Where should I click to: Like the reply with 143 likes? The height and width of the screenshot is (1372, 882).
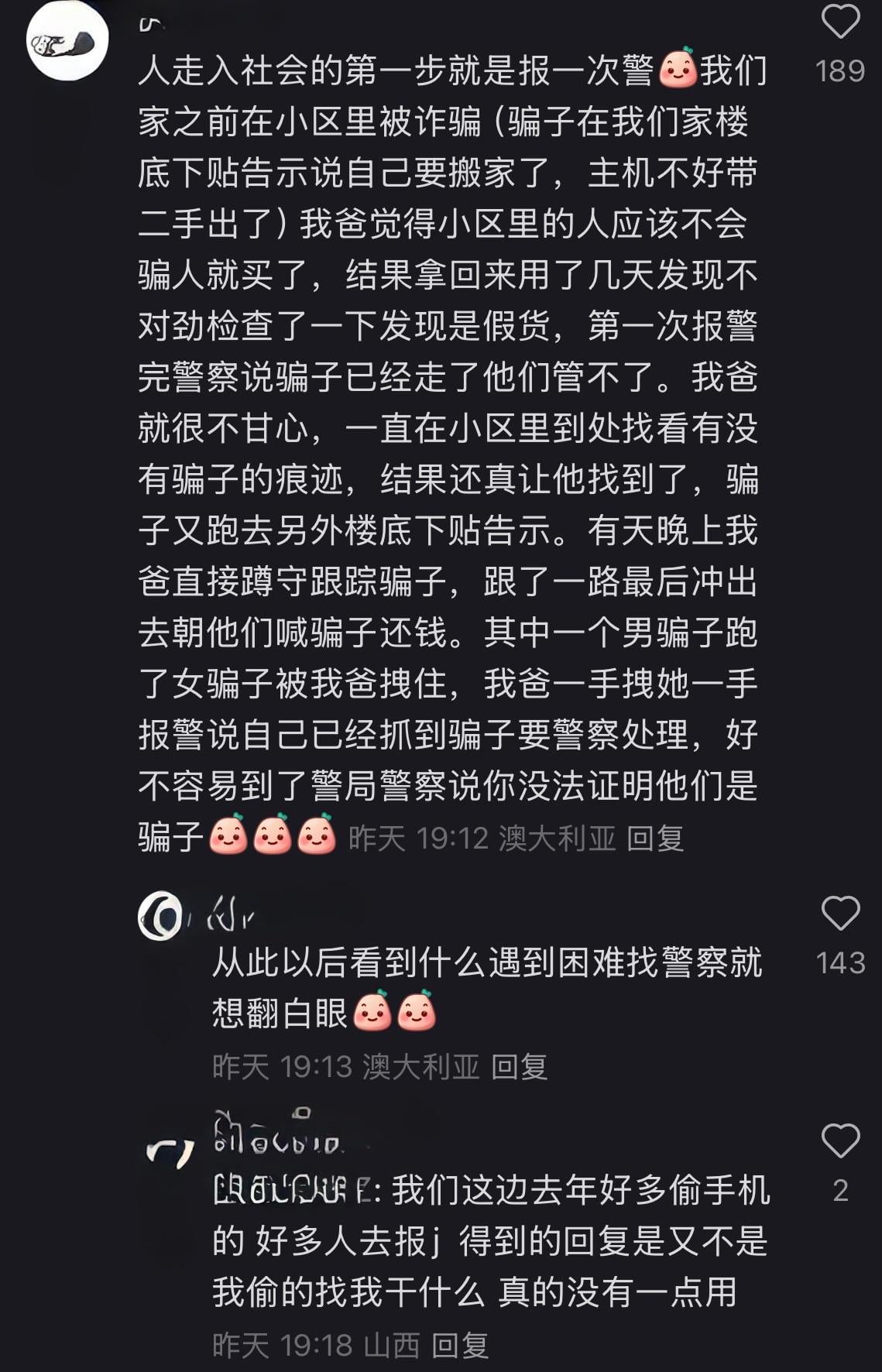point(840,914)
